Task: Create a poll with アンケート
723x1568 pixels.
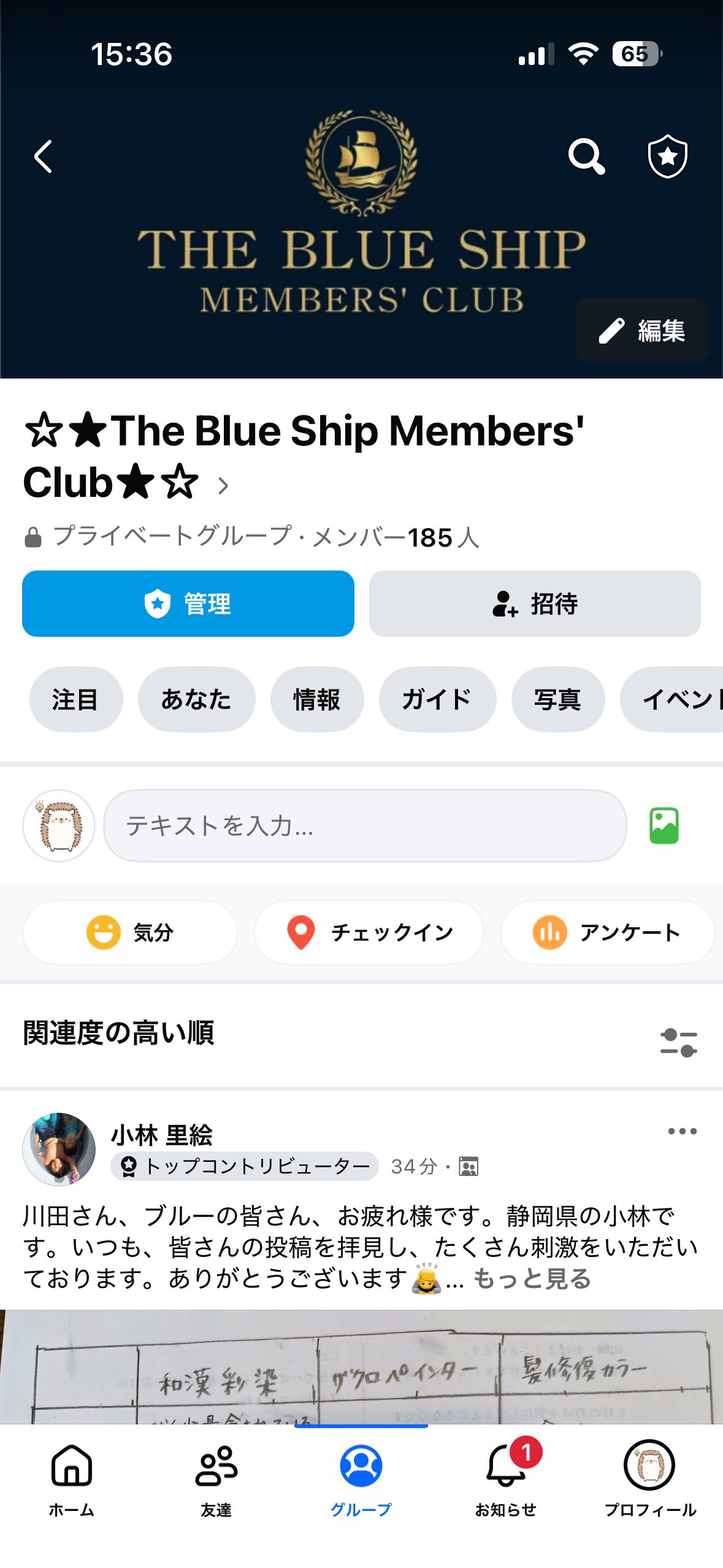Action: coord(607,932)
